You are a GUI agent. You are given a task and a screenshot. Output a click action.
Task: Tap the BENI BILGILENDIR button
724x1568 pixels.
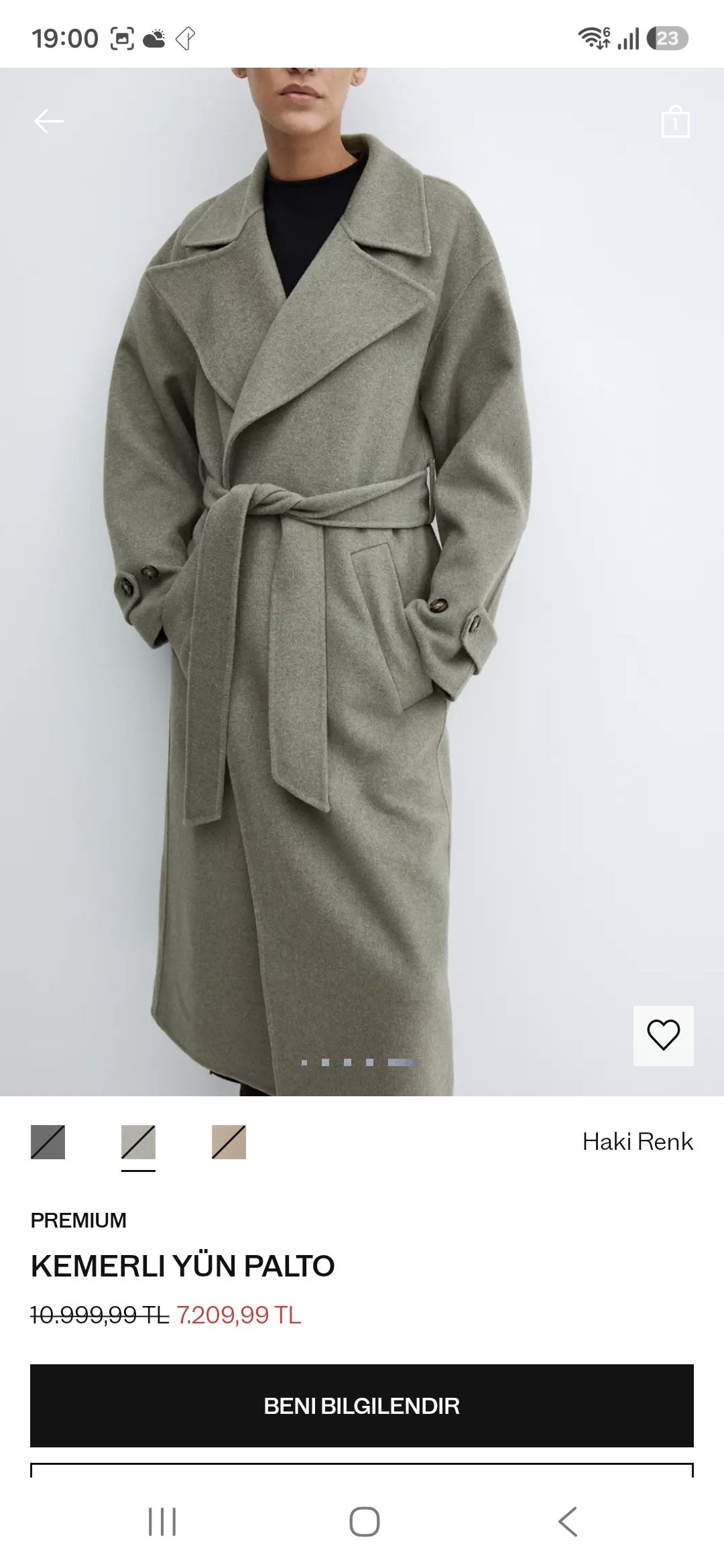362,1405
